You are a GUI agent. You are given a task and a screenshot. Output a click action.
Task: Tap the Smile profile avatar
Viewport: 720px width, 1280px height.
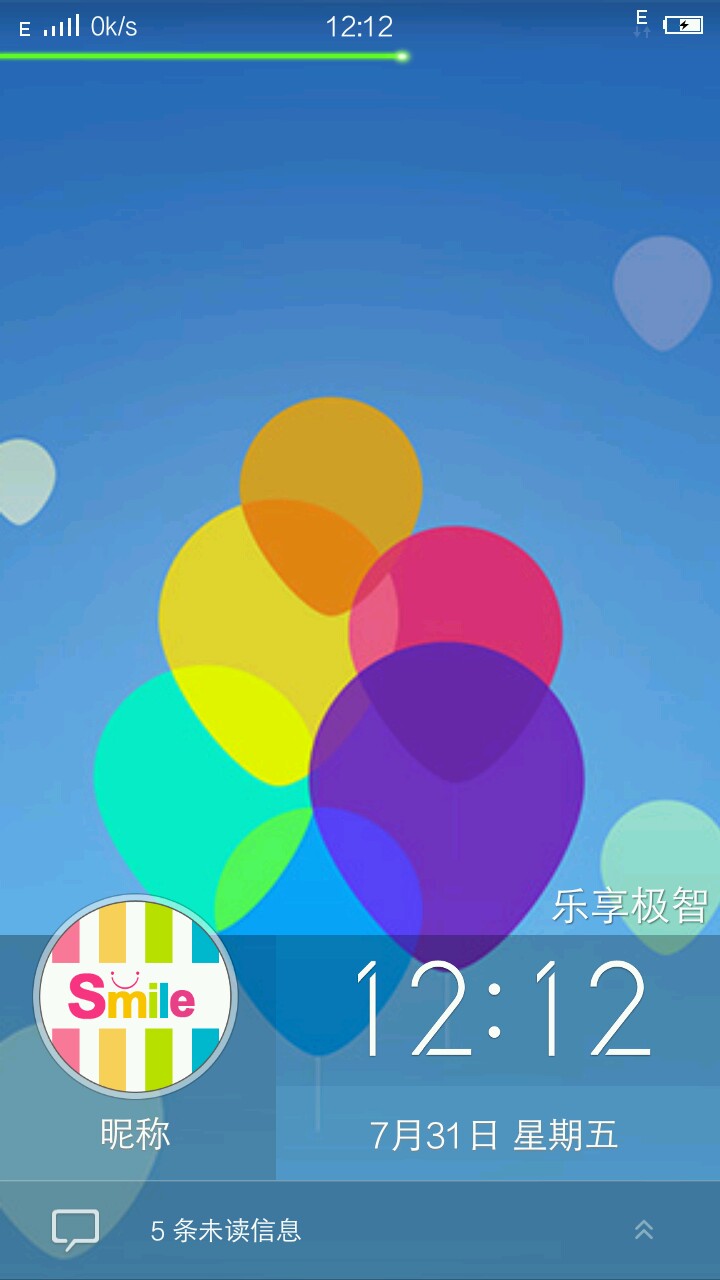pyautogui.click(x=135, y=997)
